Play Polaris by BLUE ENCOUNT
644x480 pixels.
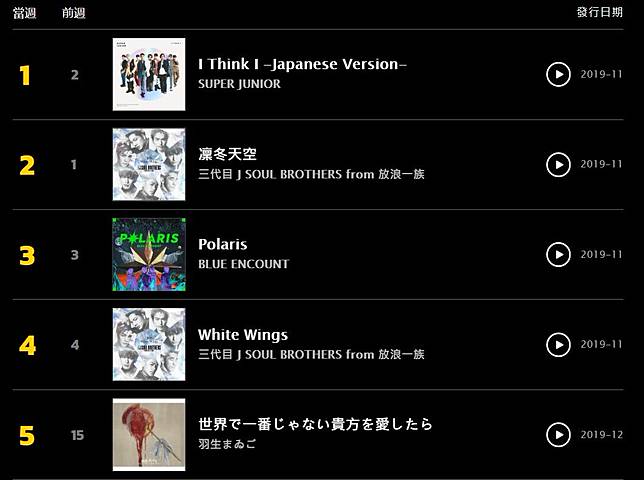[558, 254]
